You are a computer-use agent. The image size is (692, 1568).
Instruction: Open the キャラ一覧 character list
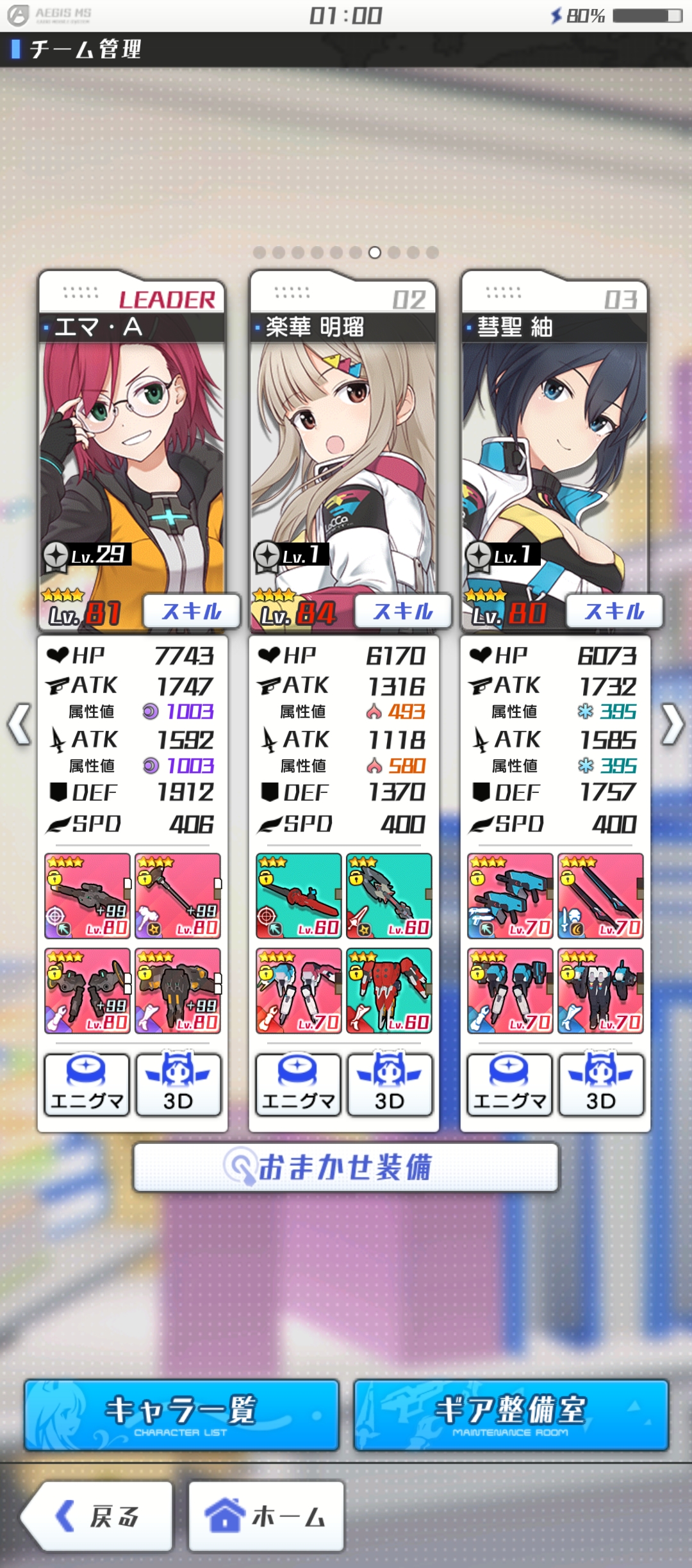click(181, 1415)
